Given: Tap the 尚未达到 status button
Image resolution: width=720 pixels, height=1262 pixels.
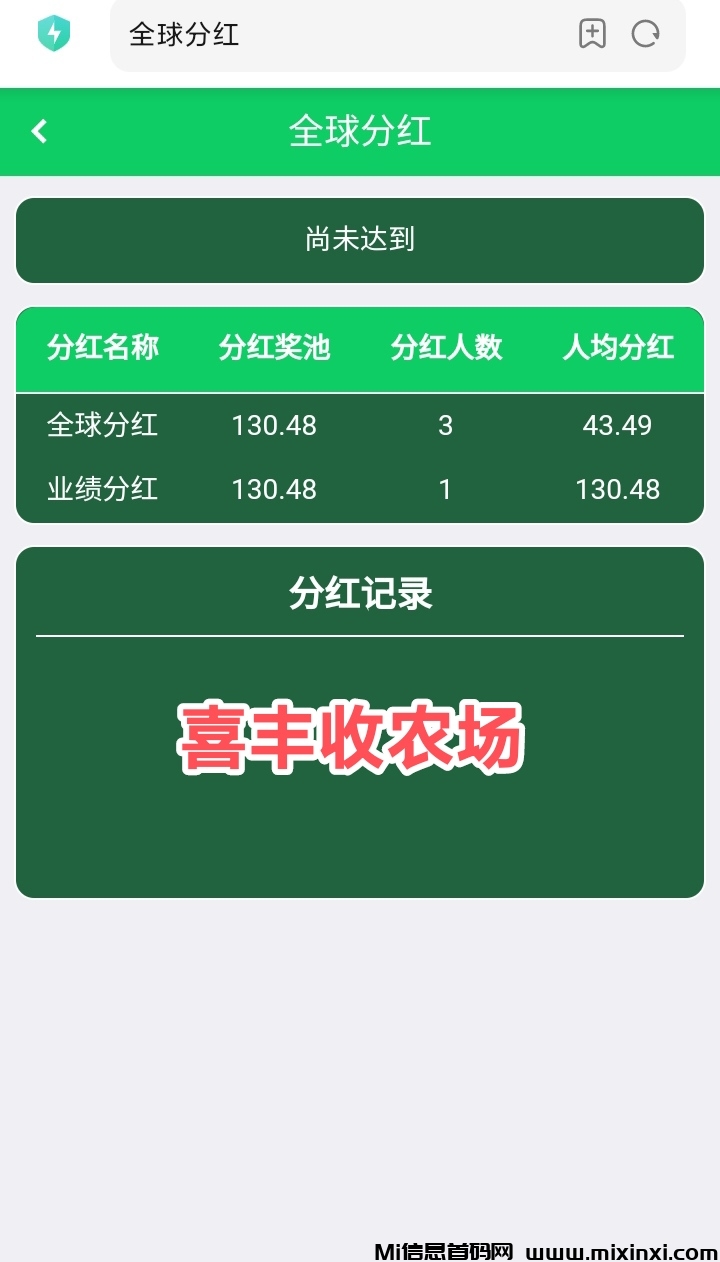Looking at the screenshot, I should 360,240.
